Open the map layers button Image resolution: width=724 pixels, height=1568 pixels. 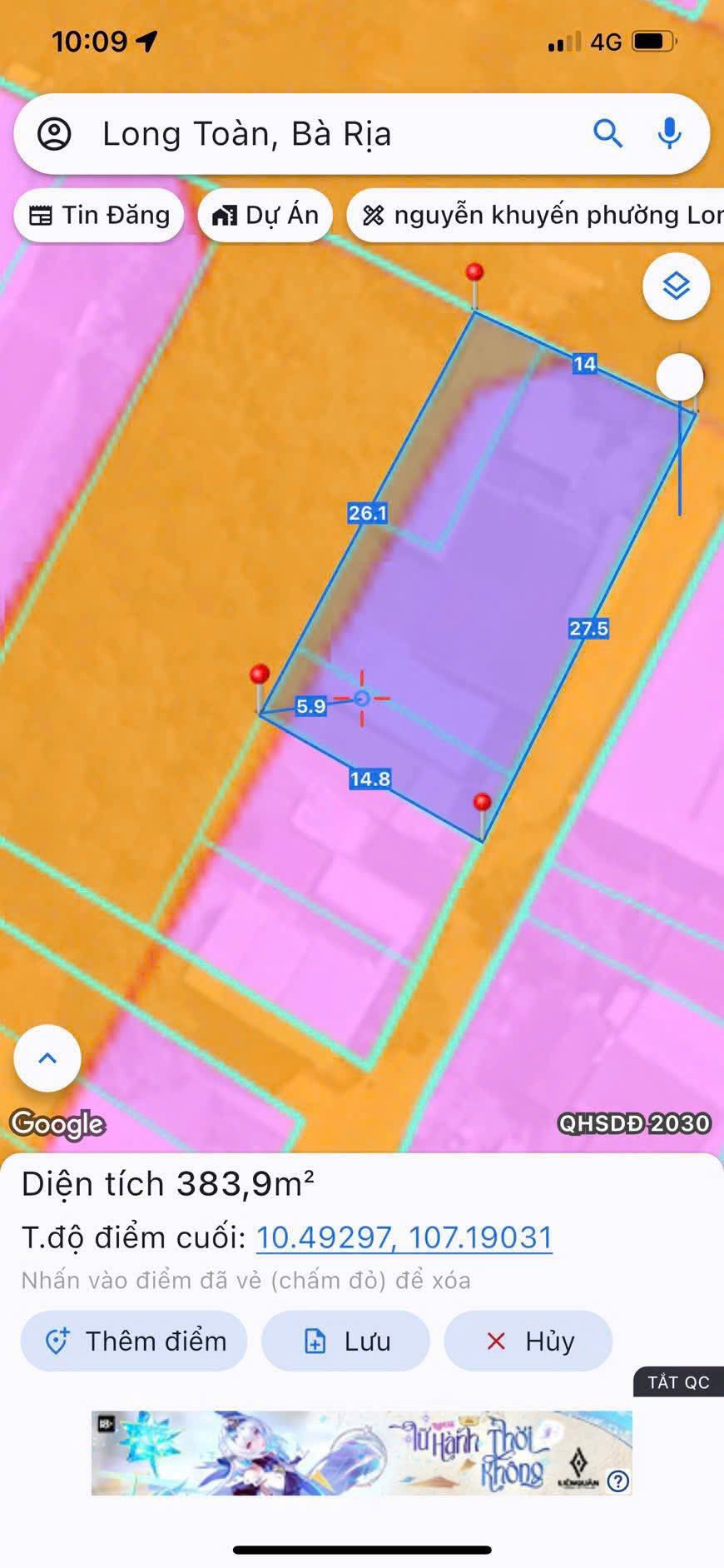click(676, 286)
